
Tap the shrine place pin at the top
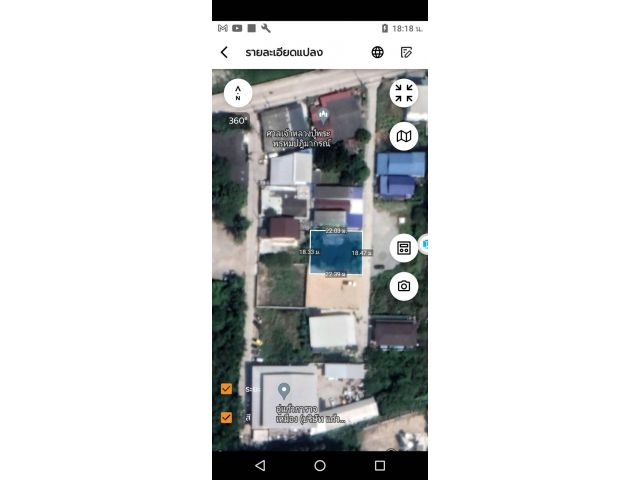coord(323,118)
